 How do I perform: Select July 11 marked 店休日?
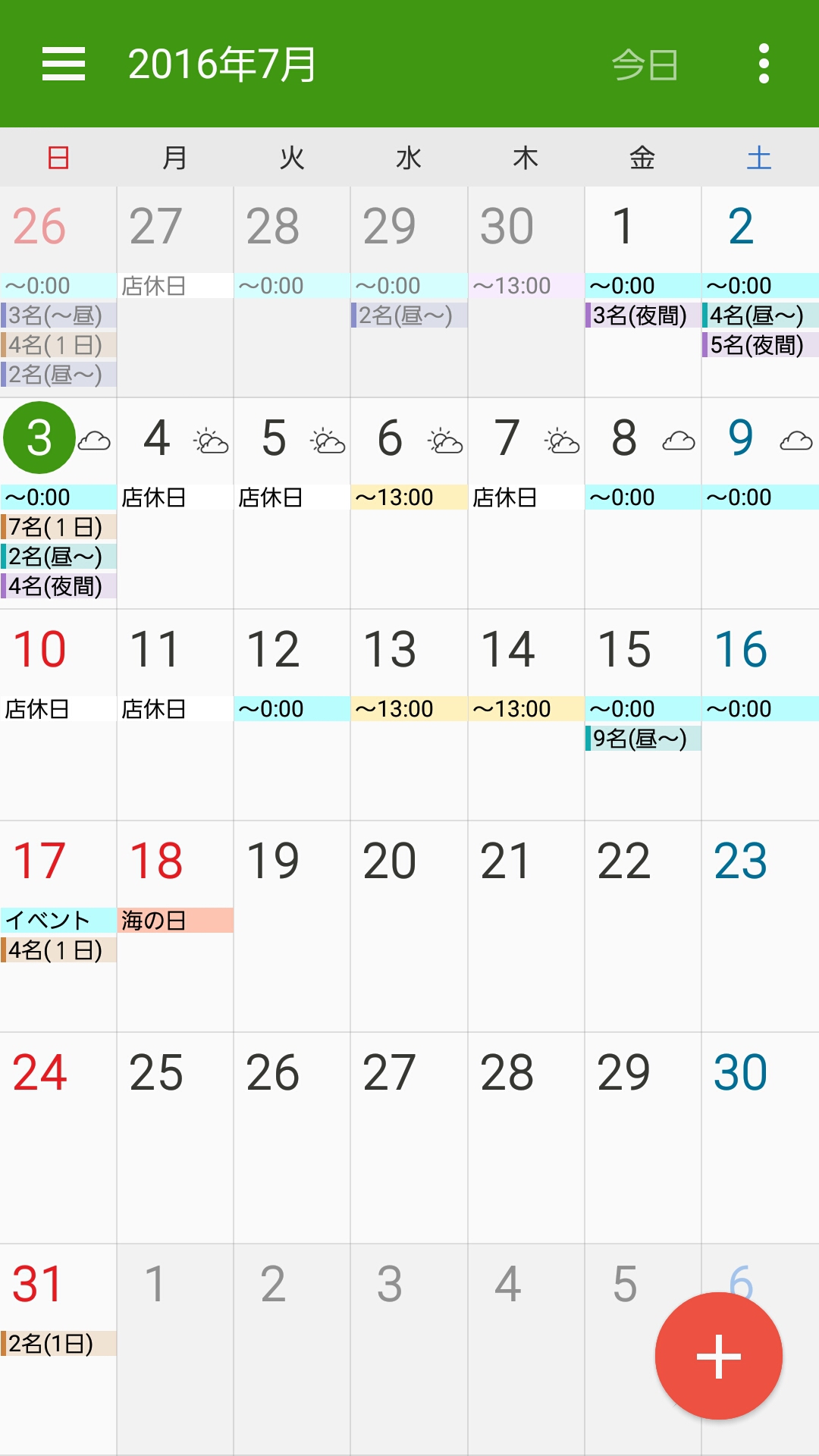175,714
